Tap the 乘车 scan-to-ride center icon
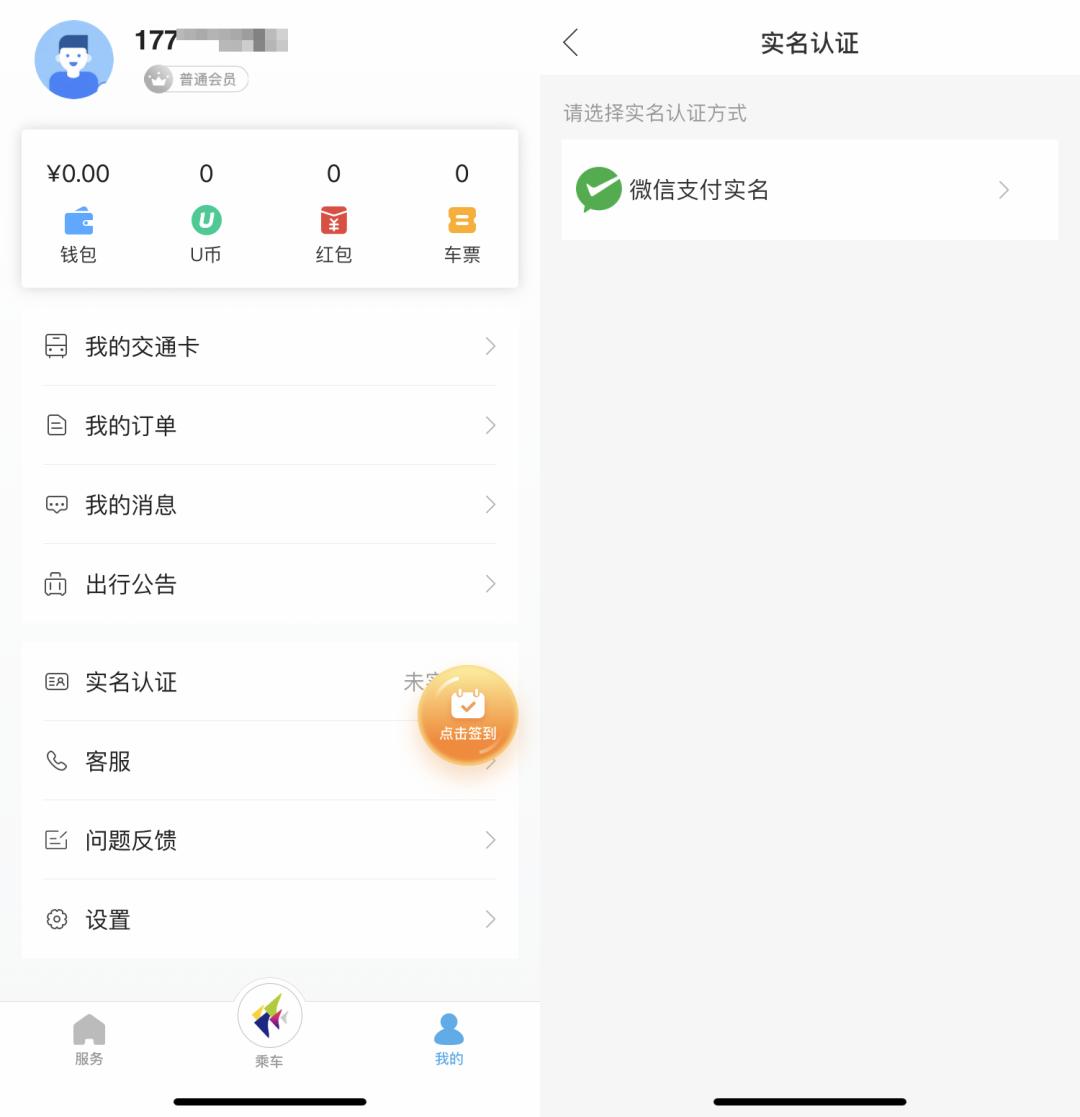This screenshot has width=1080, height=1117. 270,1015
